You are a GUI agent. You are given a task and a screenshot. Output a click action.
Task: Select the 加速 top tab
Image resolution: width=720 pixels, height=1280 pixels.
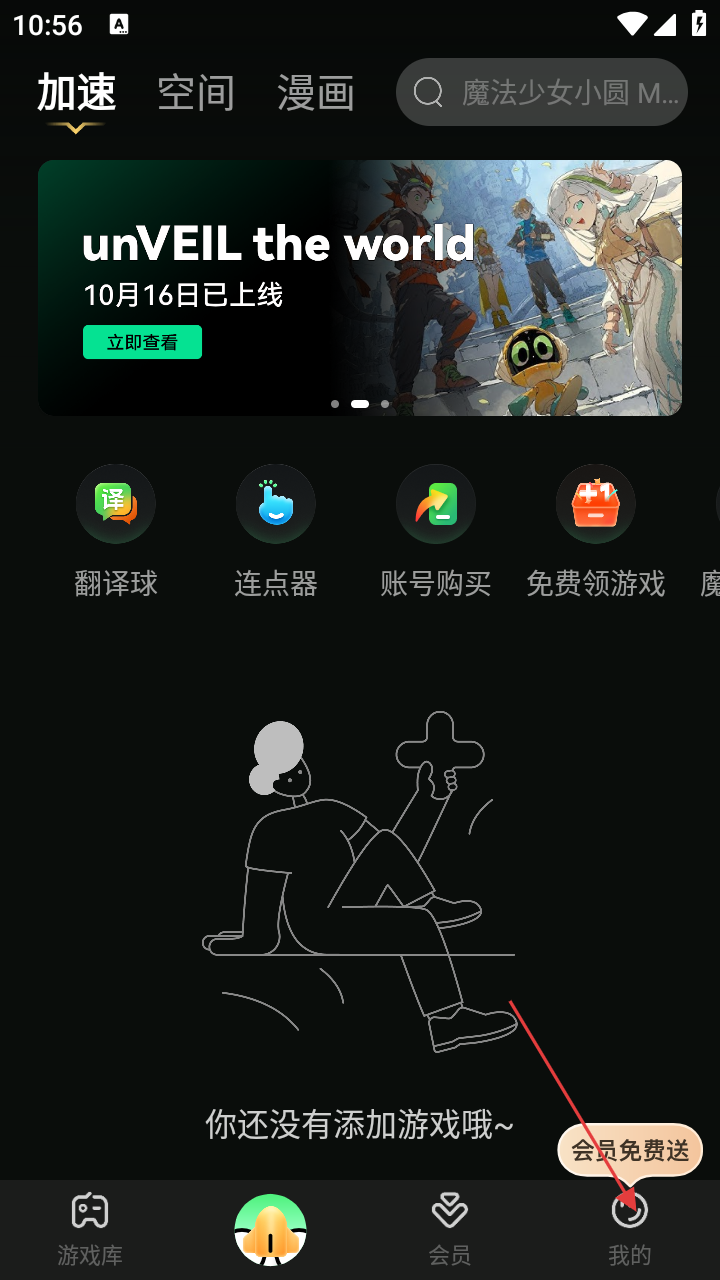tap(77, 93)
